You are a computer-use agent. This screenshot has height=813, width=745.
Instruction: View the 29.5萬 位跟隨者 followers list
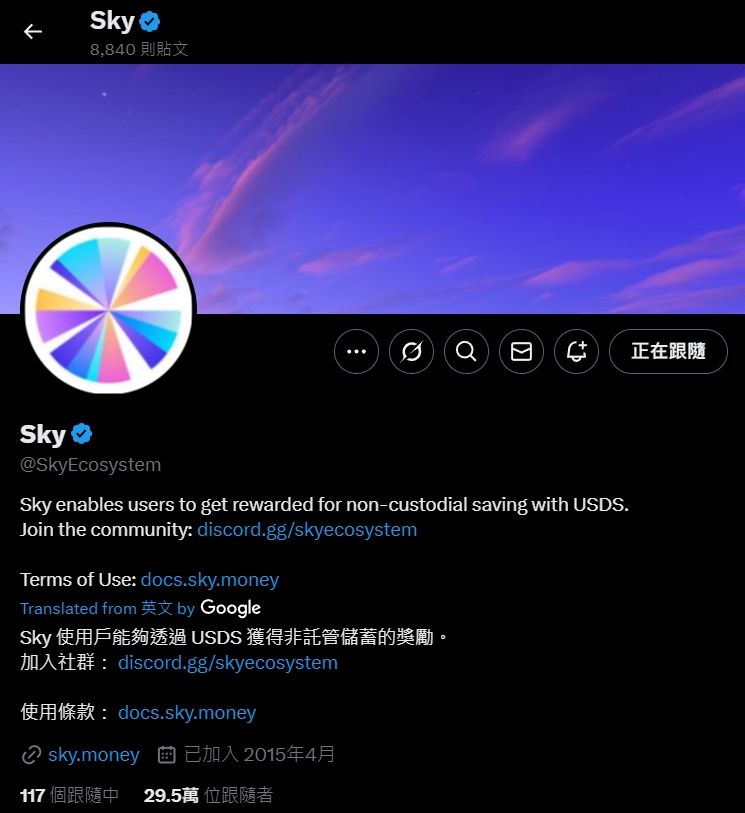208,795
